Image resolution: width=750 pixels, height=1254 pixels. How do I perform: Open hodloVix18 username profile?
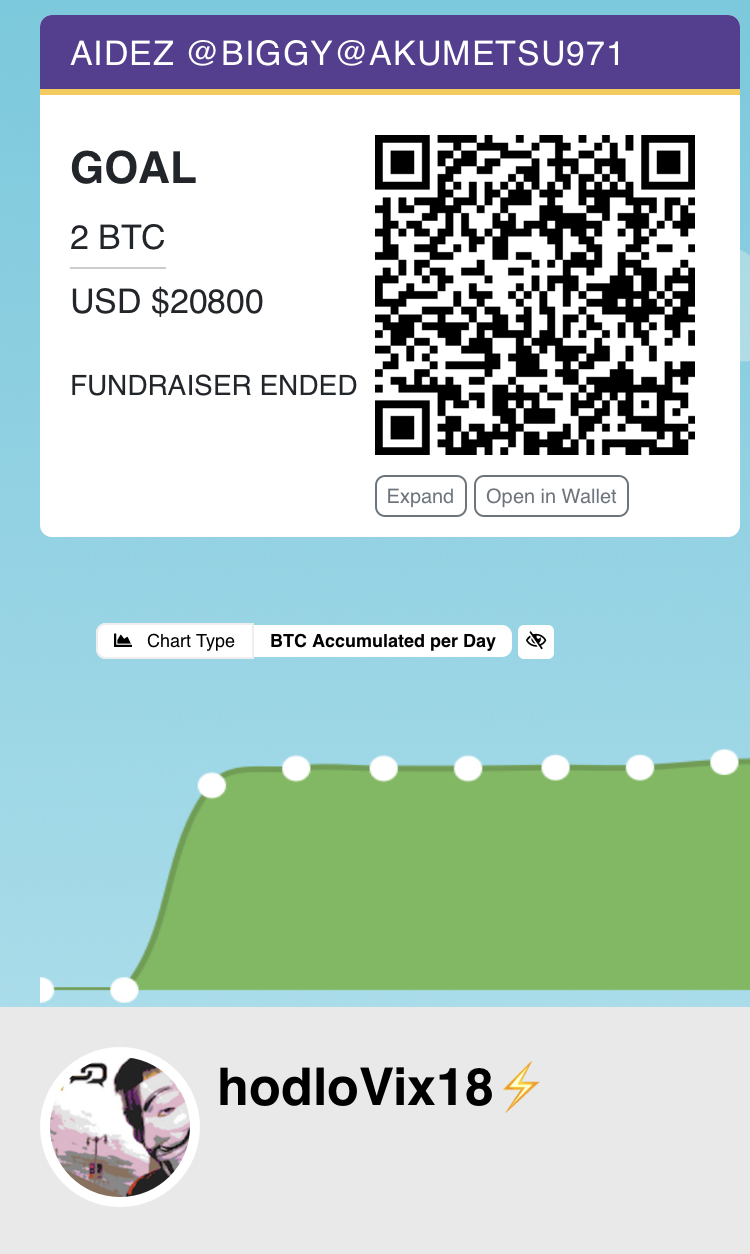(356, 1088)
